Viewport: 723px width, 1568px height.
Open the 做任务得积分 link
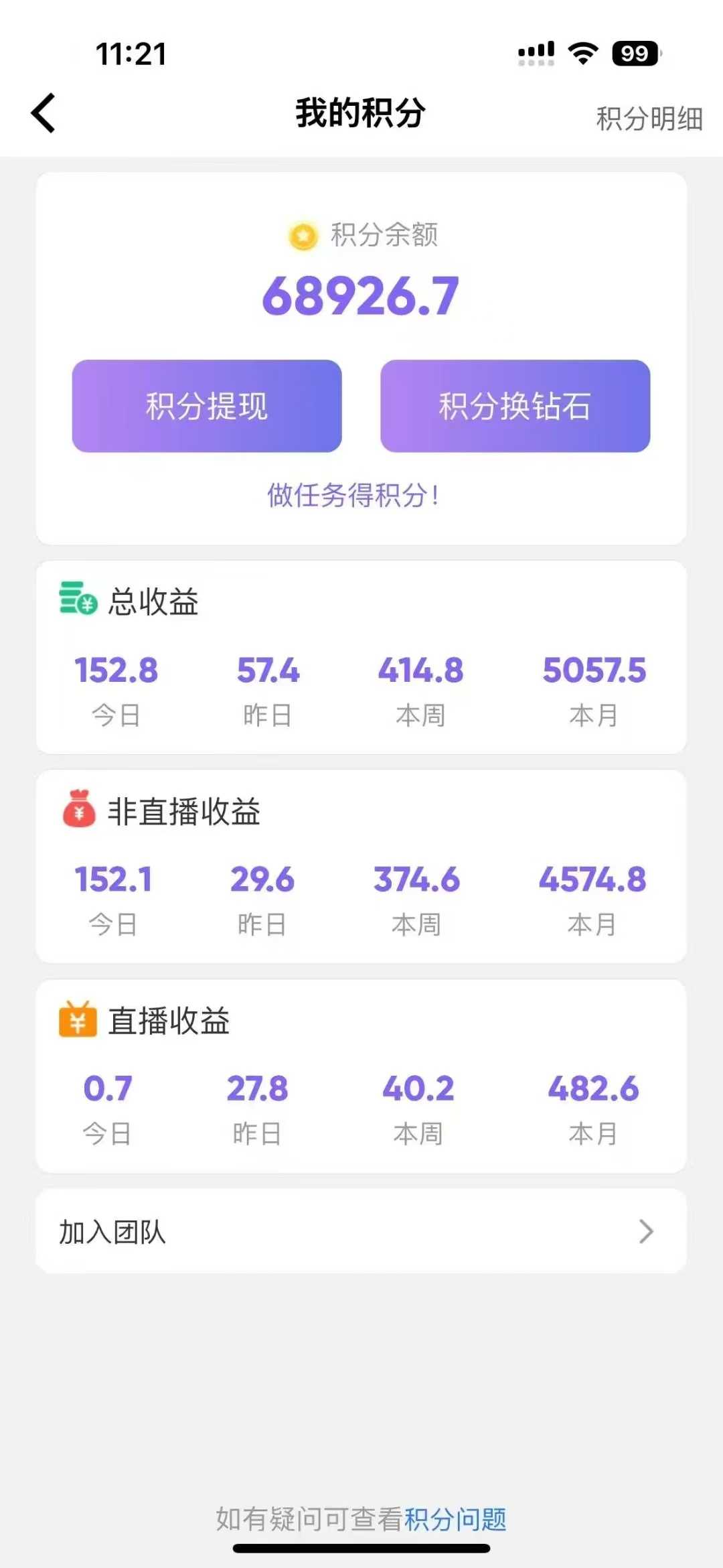[353, 496]
